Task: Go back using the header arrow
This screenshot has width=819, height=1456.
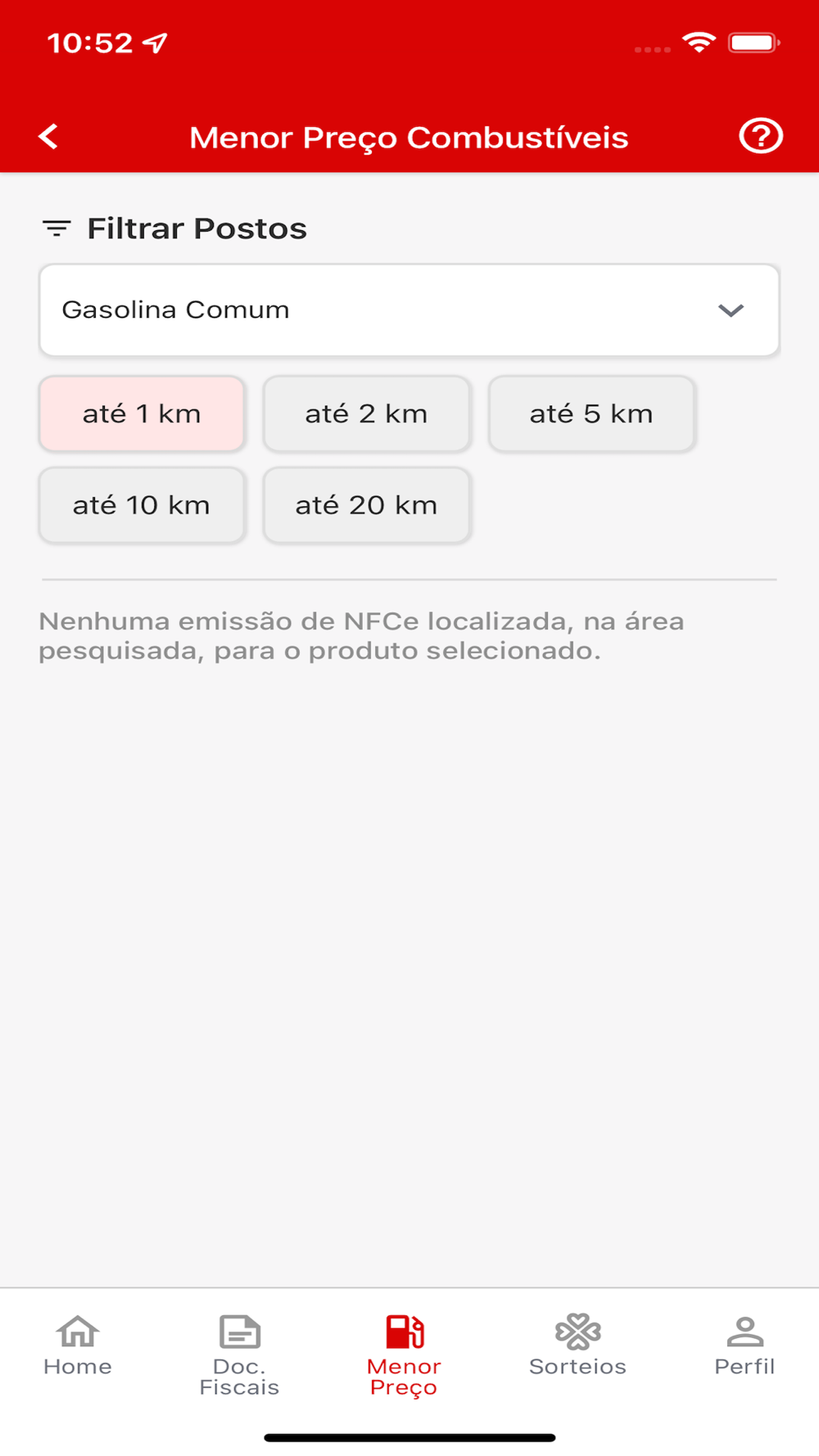Action: click(48, 137)
